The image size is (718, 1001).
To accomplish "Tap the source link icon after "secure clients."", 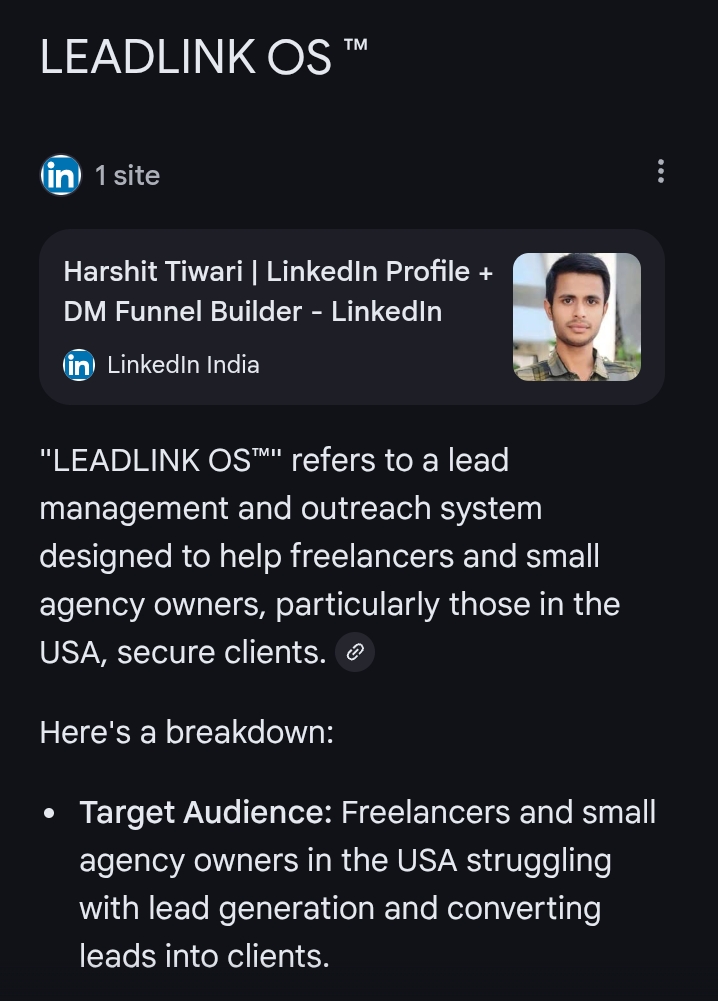I will [354, 653].
